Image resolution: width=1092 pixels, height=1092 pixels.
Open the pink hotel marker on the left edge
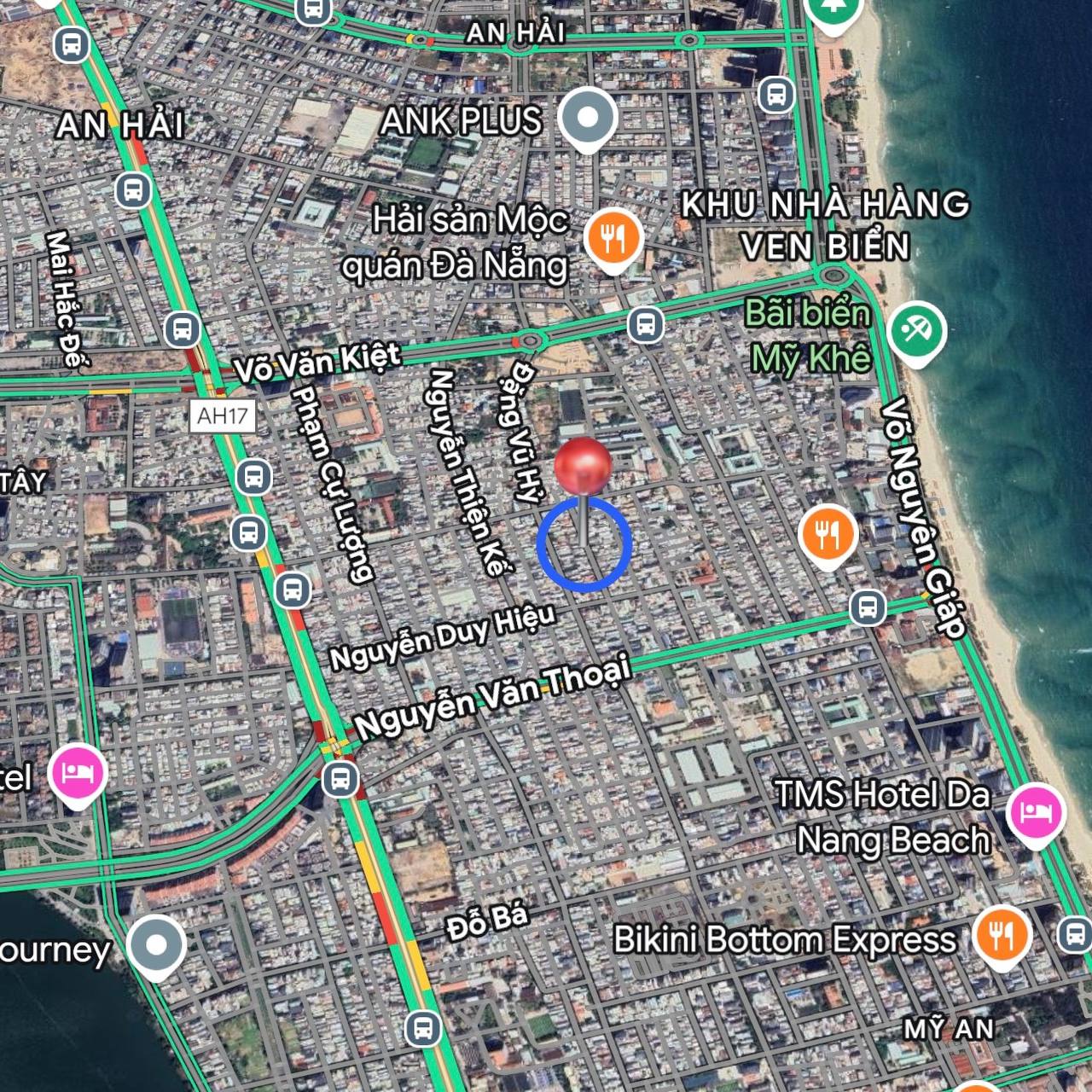tap(78, 773)
